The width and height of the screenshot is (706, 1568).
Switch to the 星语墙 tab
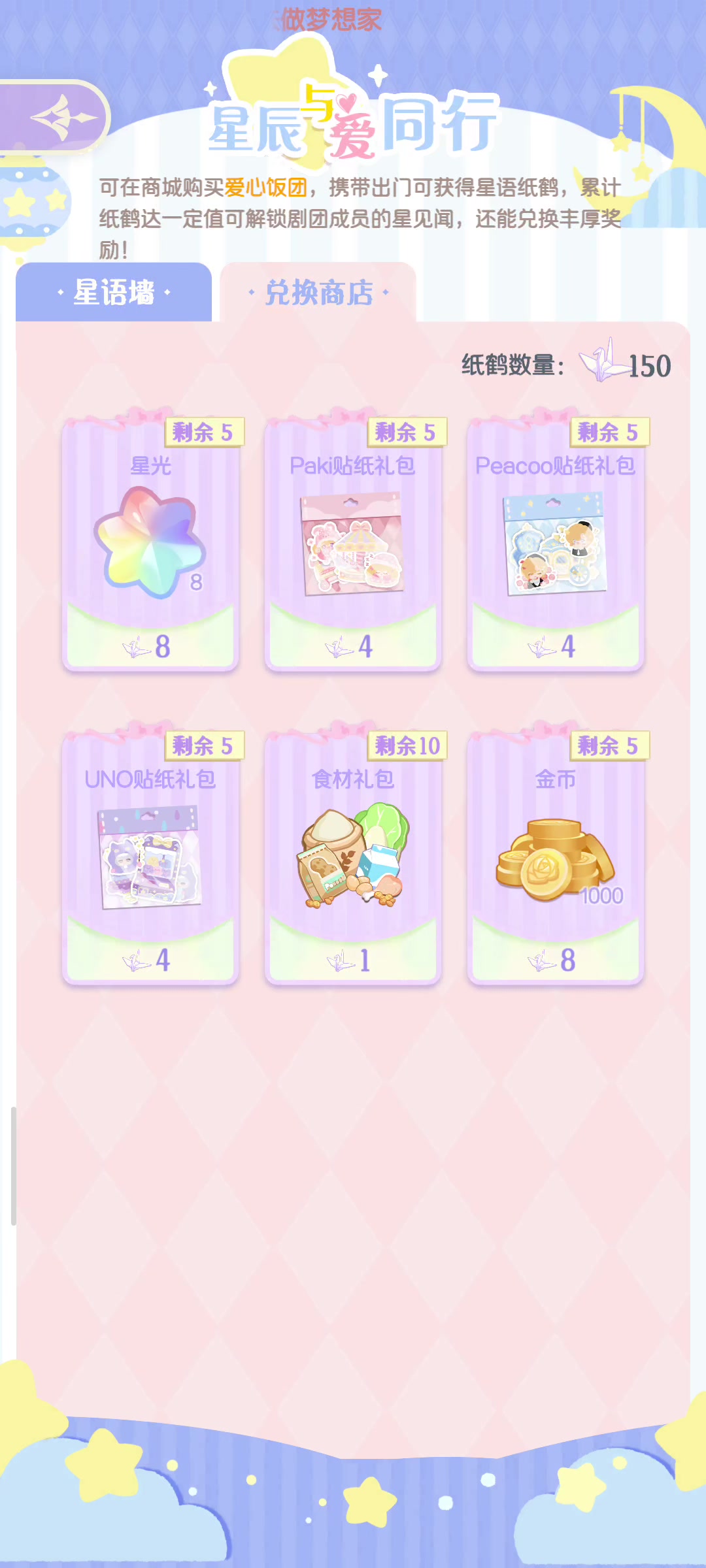(114, 292)
